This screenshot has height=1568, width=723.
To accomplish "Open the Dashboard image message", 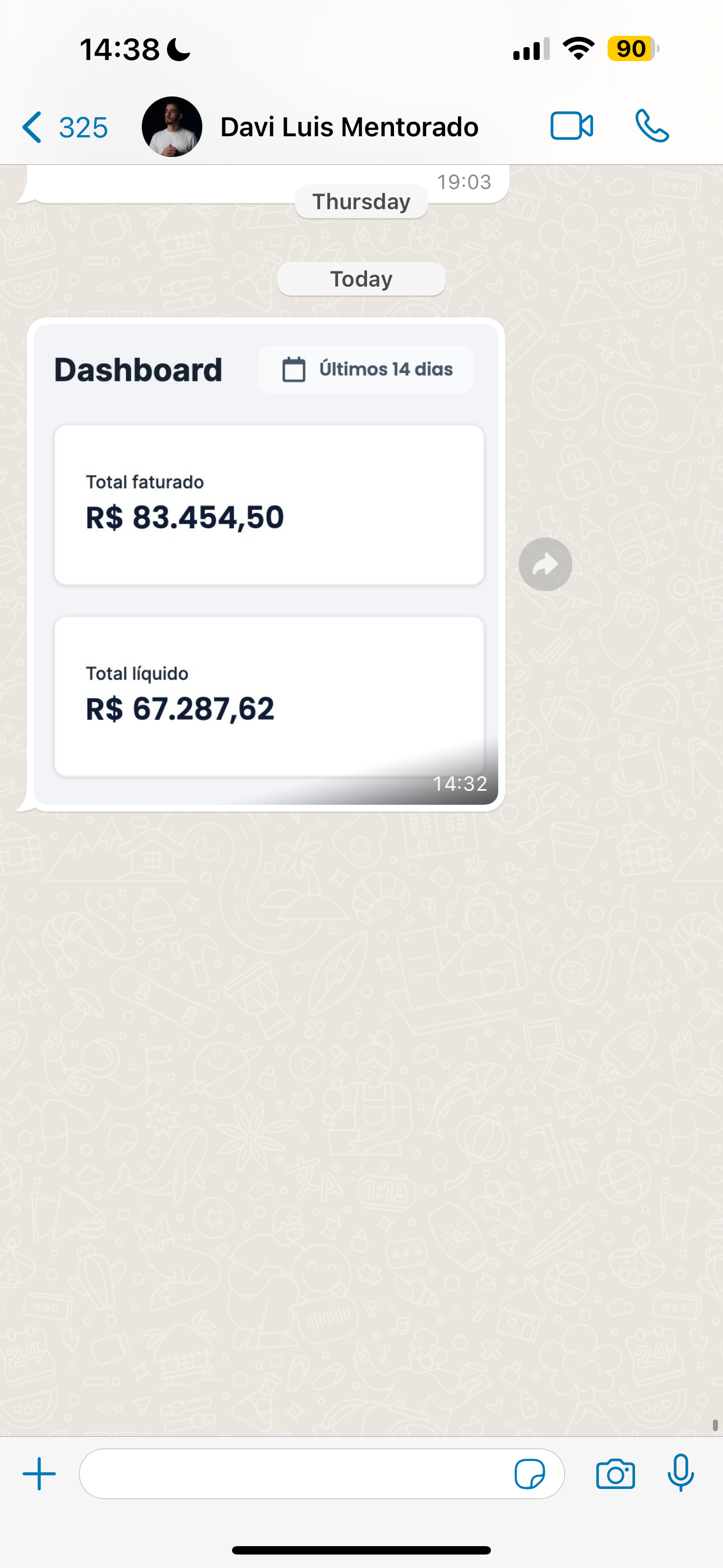I will [266, 564].
